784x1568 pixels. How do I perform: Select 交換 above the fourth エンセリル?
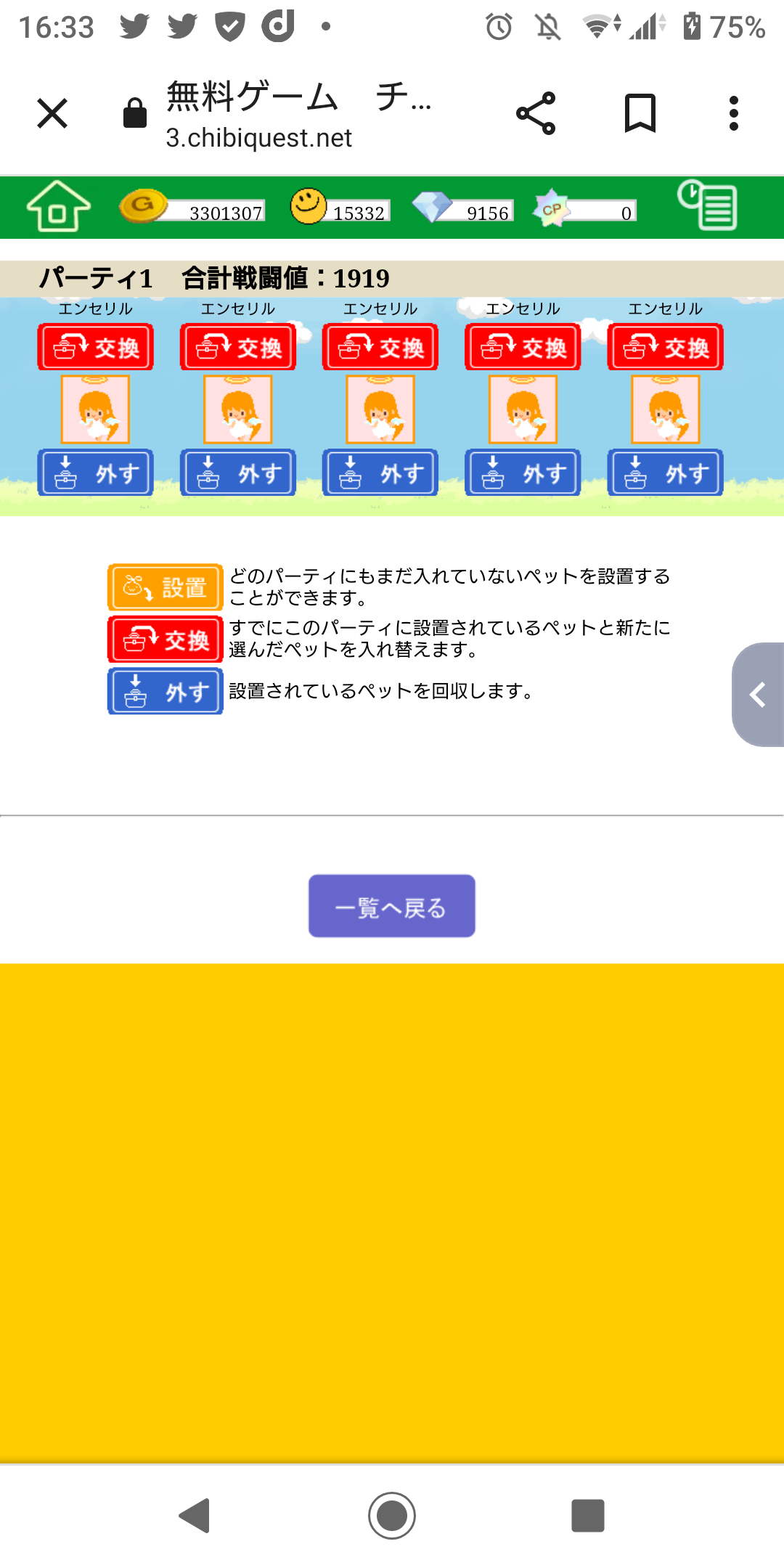tap(523, 348)
